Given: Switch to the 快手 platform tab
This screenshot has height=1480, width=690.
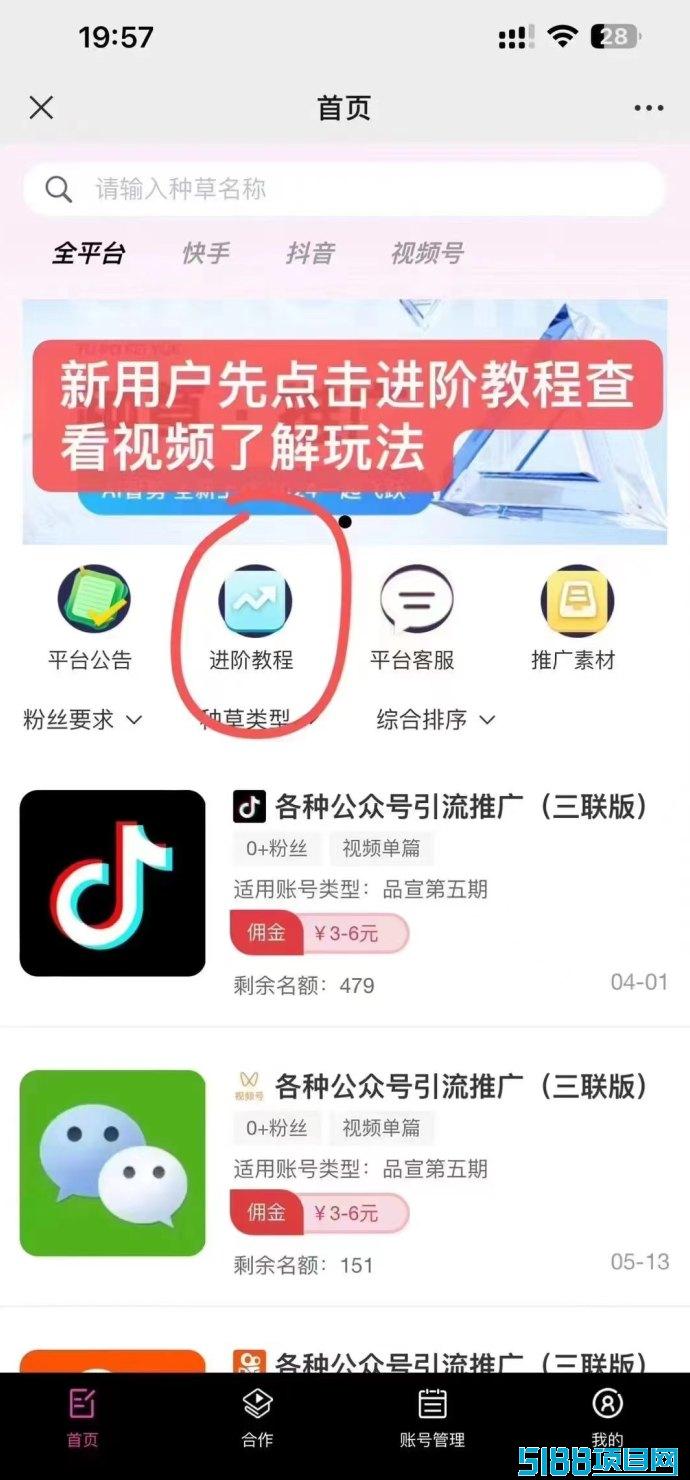Looking at the screenshot, I should pos(206,253).
